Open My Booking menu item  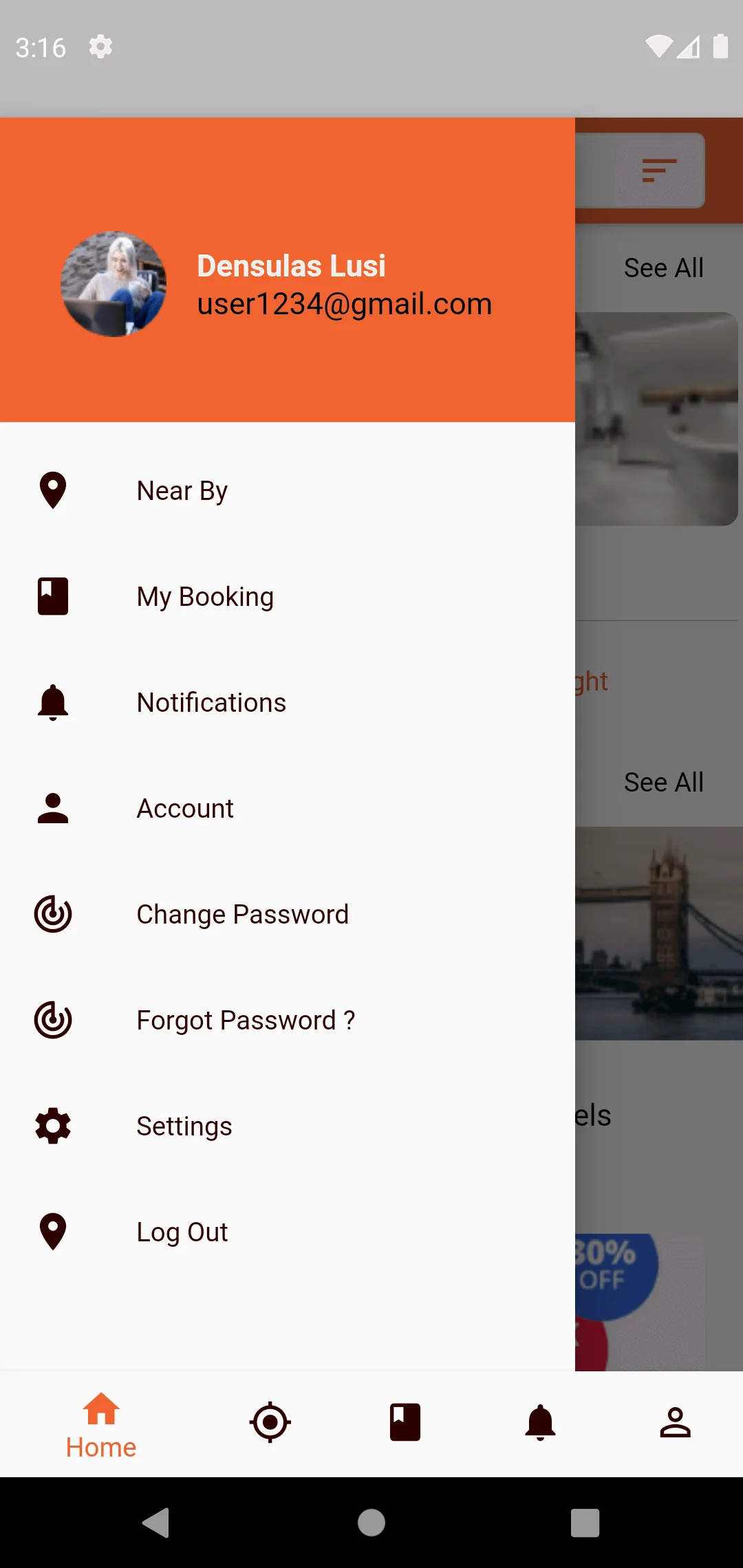205,596
